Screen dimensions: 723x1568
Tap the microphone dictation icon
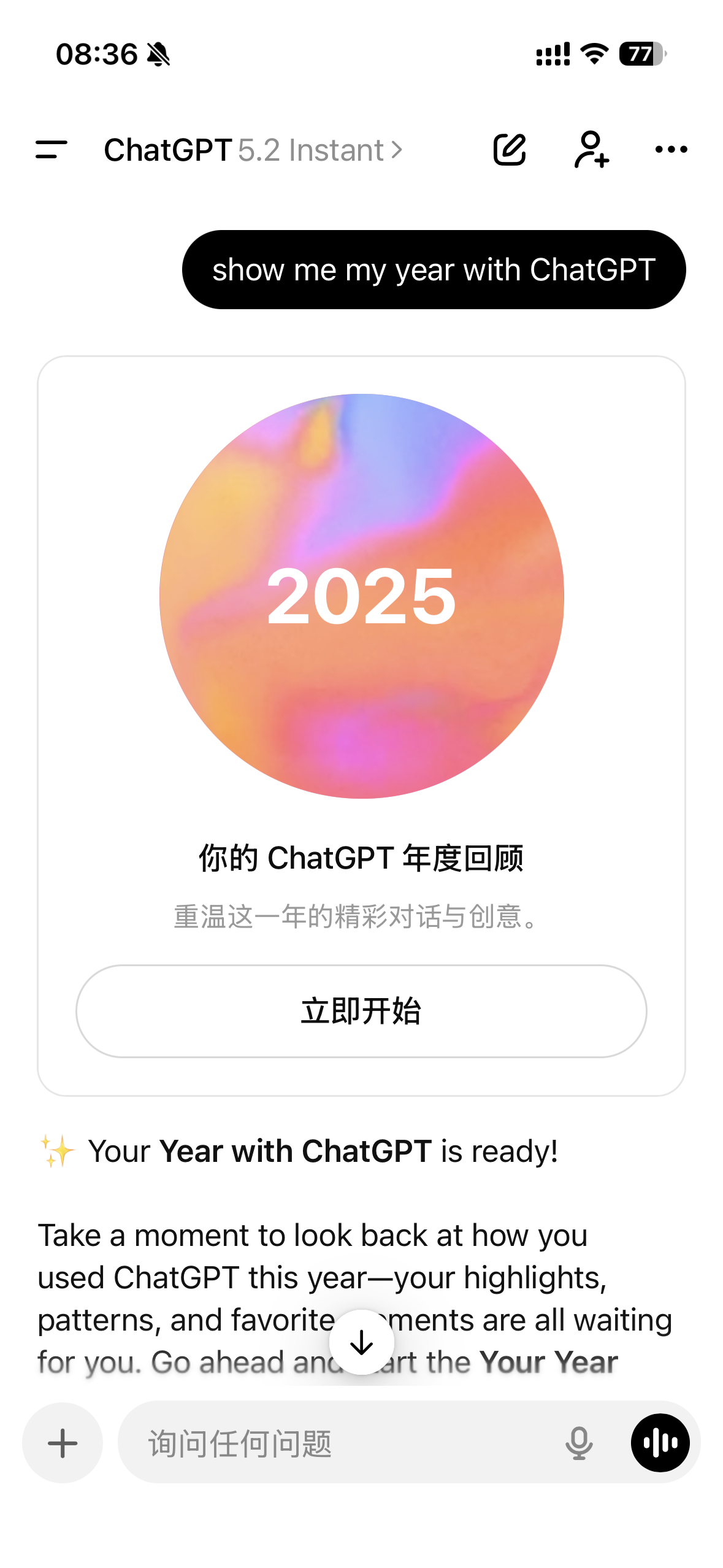click(578, 1443)
